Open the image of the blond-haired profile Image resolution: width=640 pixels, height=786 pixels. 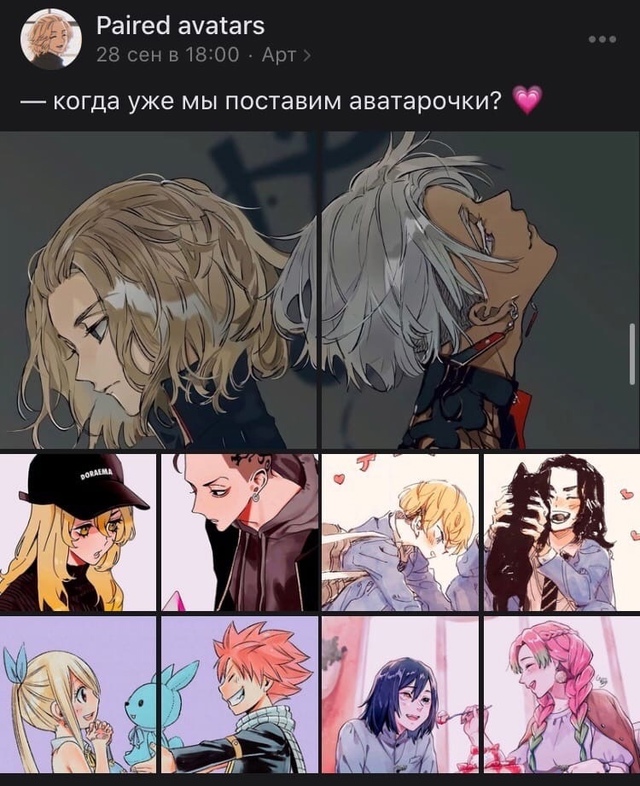(158, 290)
